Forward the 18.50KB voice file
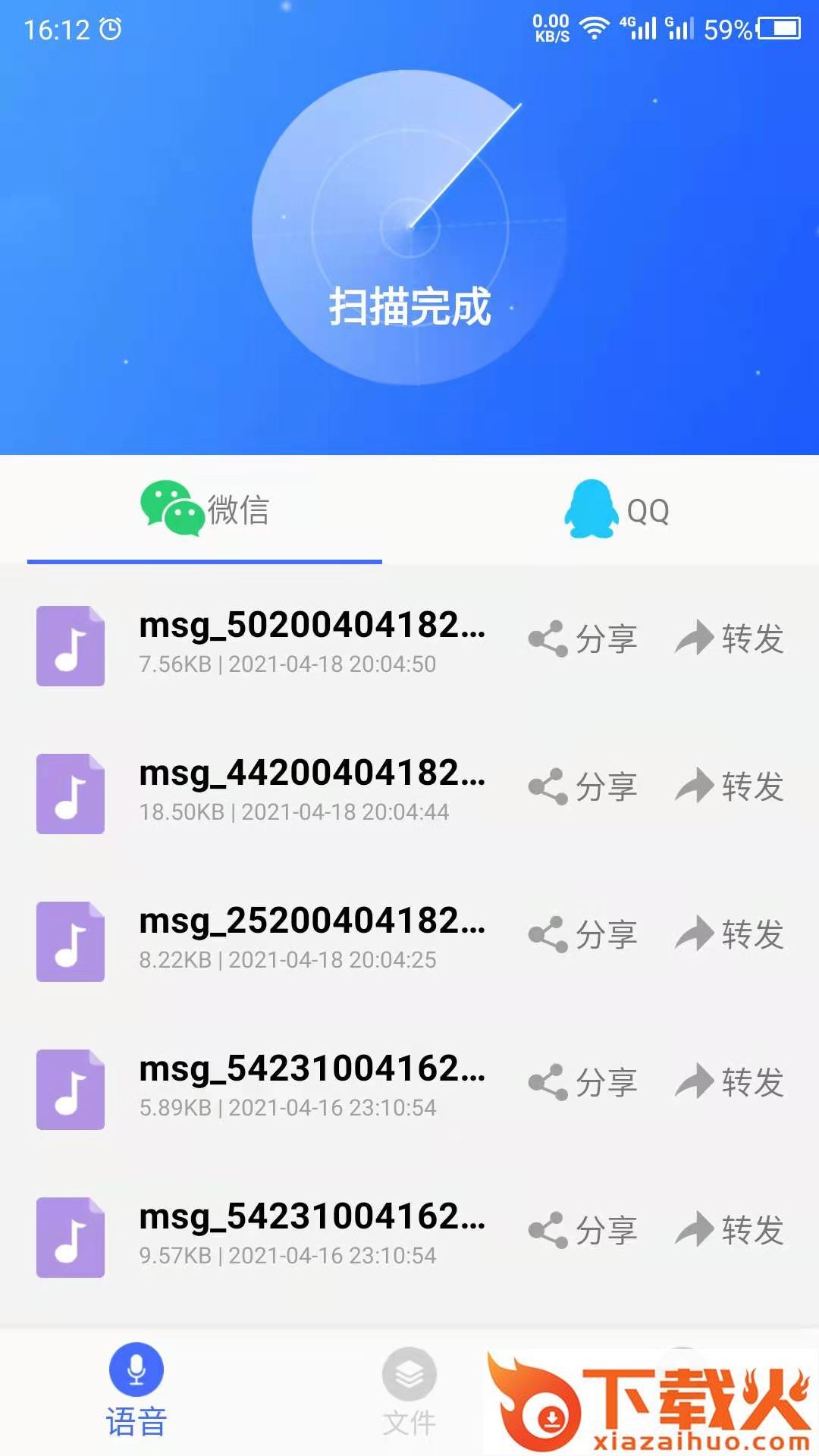Screen dimensions: 819x1456 click(729, 786)
